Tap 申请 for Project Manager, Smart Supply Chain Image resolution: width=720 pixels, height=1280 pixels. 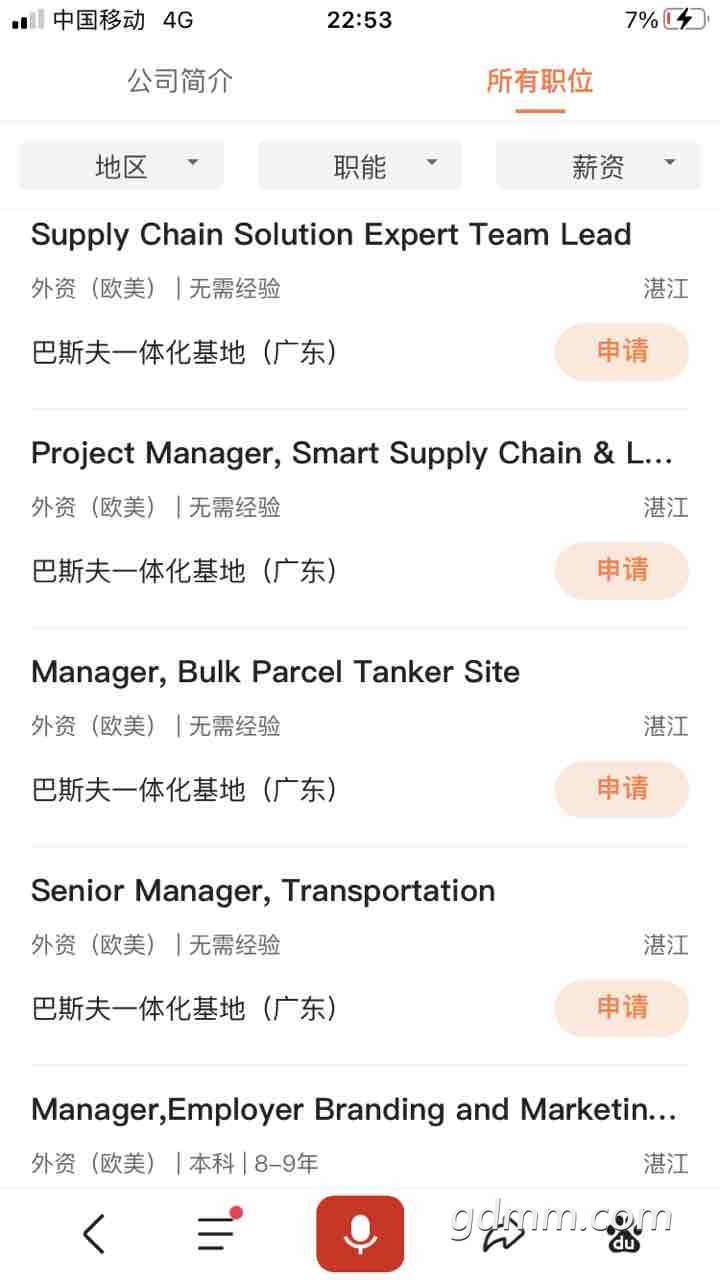pos(622,570)
